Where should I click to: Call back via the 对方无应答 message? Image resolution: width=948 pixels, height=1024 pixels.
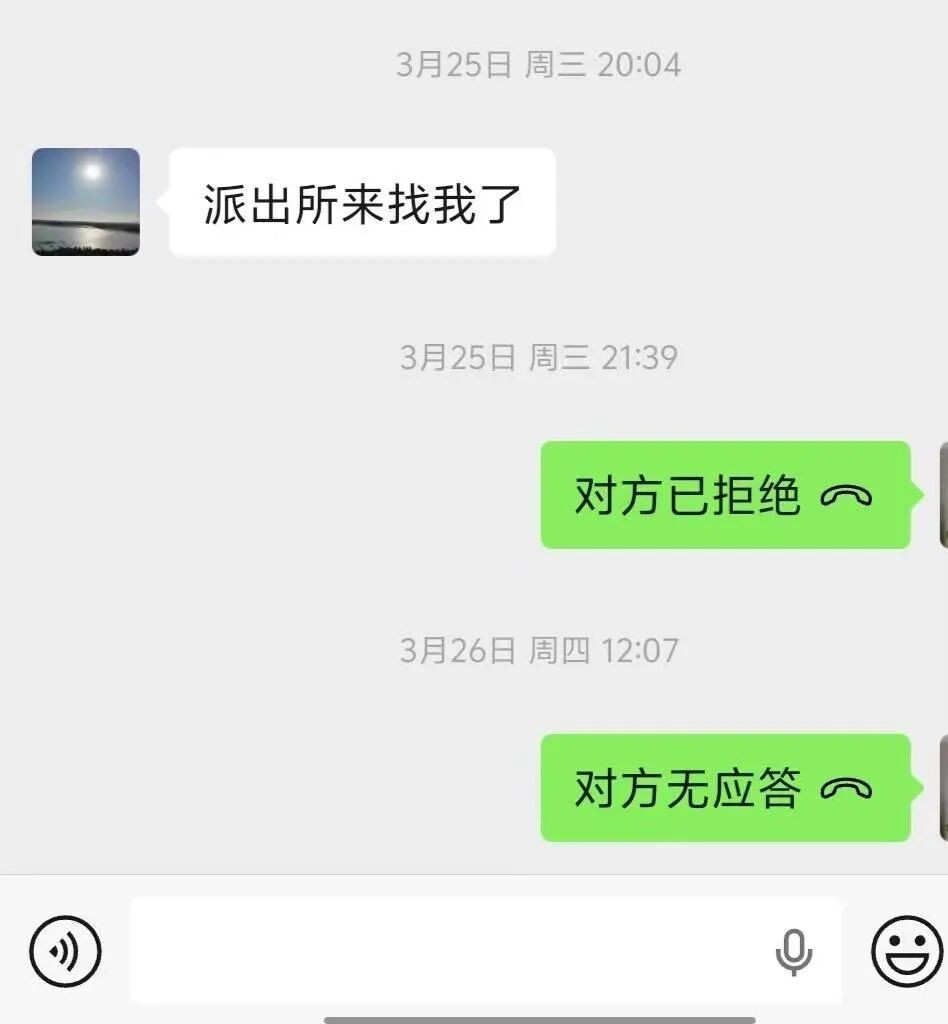[725, 788]
